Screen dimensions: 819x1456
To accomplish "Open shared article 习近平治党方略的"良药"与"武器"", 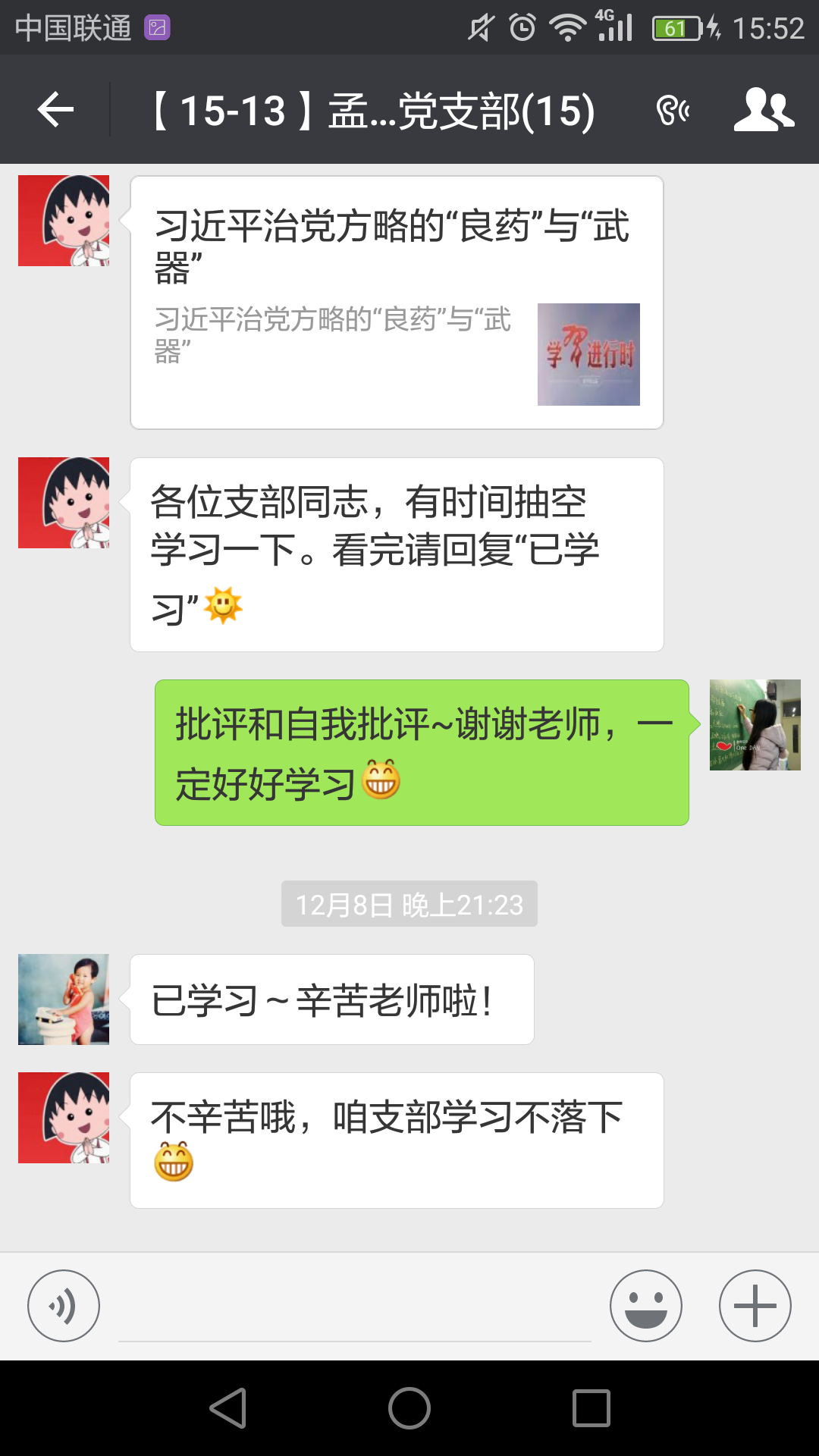I will (x=397, y=303).
